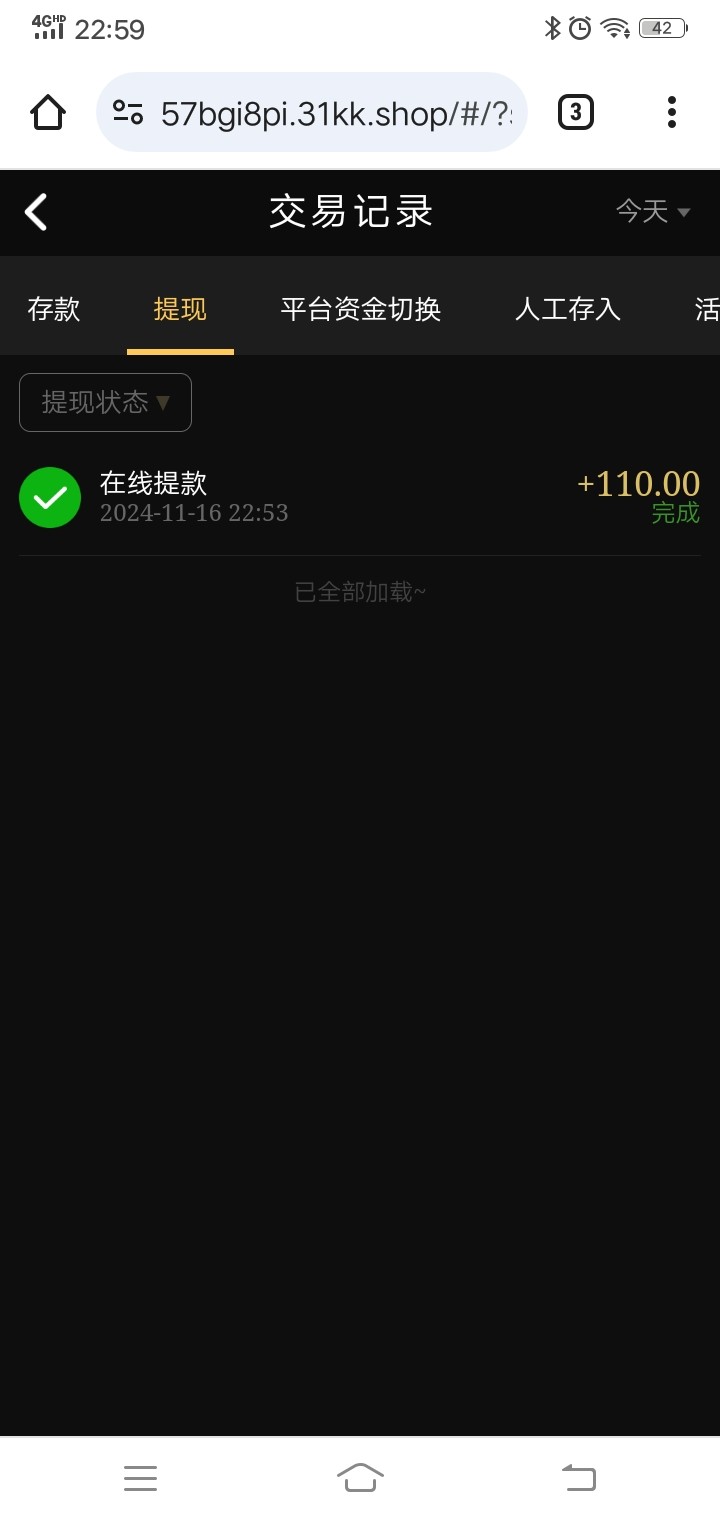
Task: Select the 提现 tab
Action: tap(180, 309)
